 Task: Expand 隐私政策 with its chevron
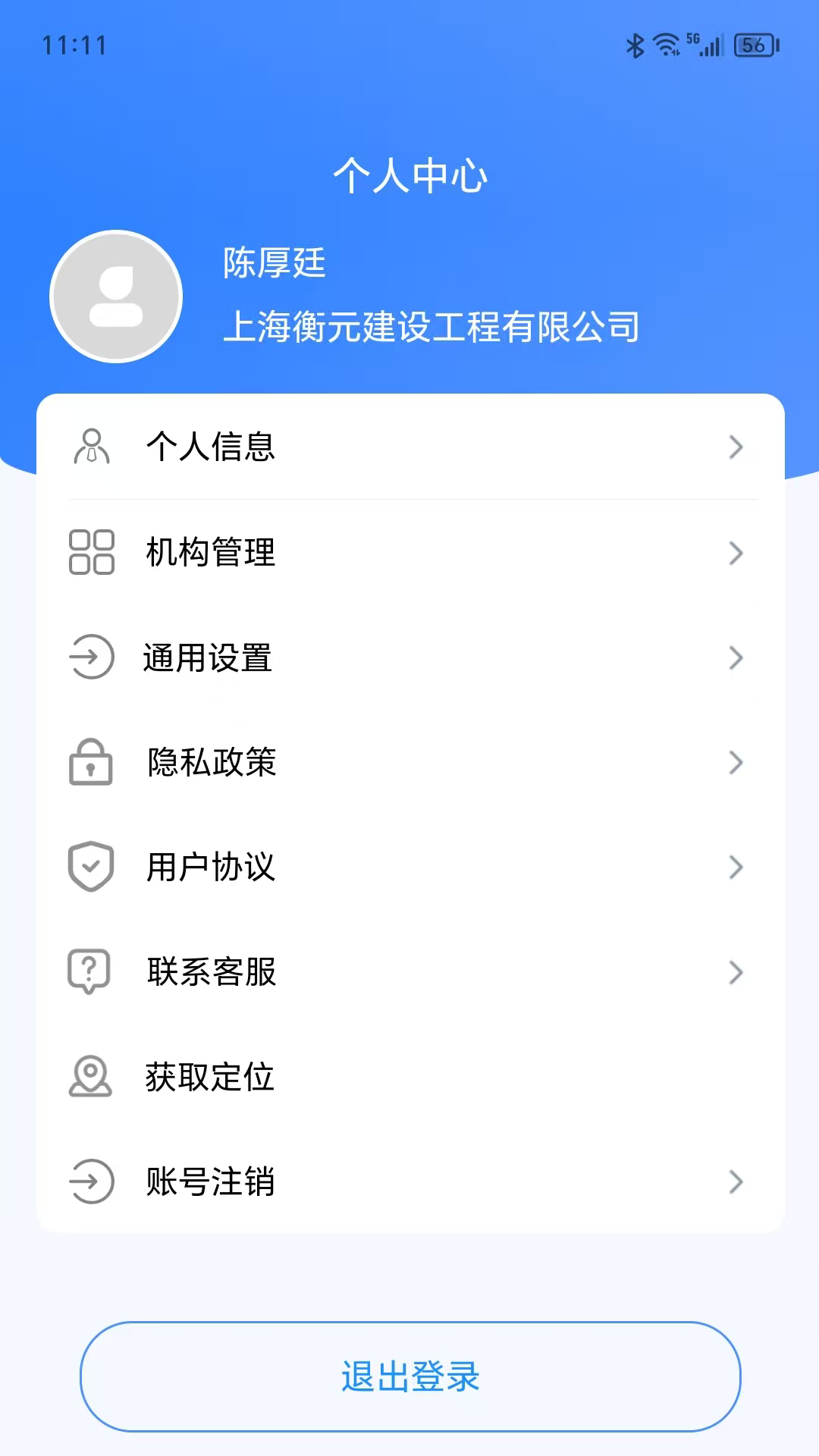[x=735, y=764]
